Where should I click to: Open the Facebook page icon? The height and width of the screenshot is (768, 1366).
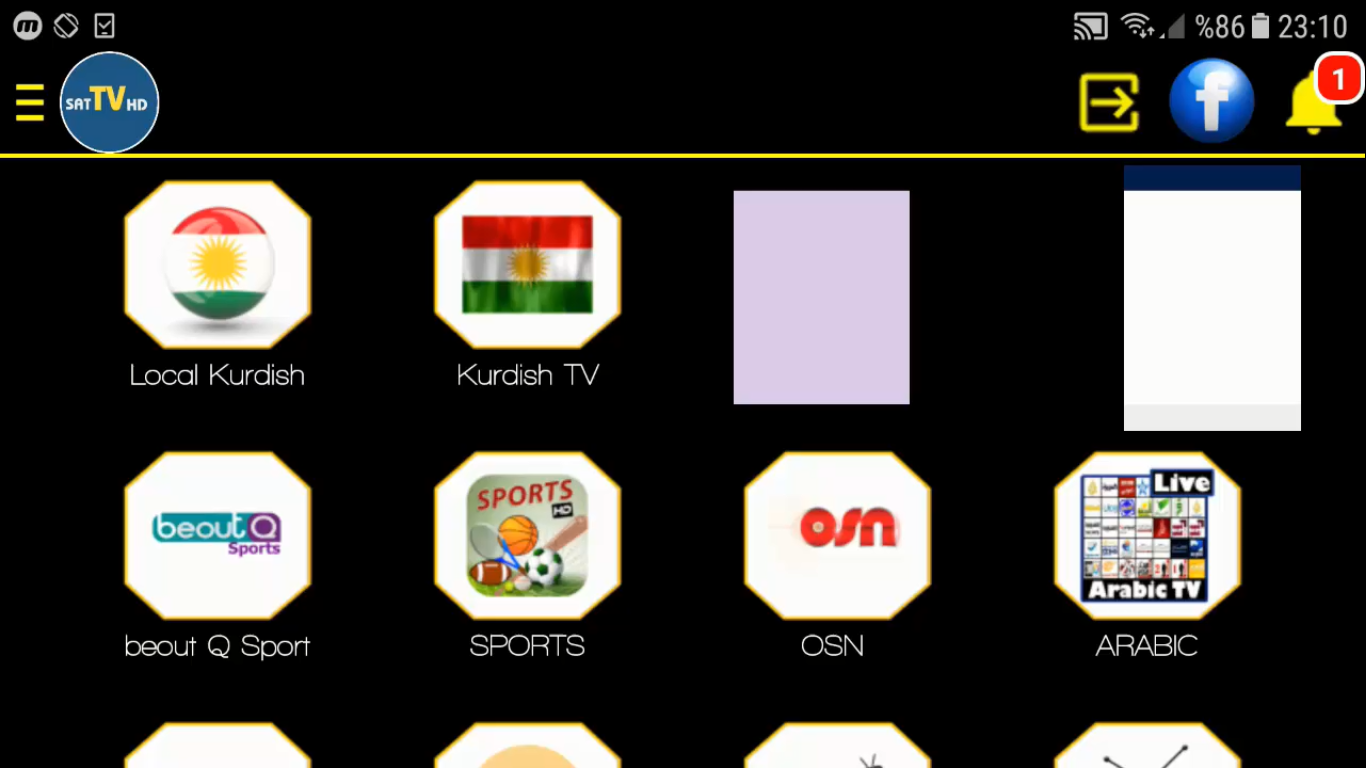[1211, 101]
